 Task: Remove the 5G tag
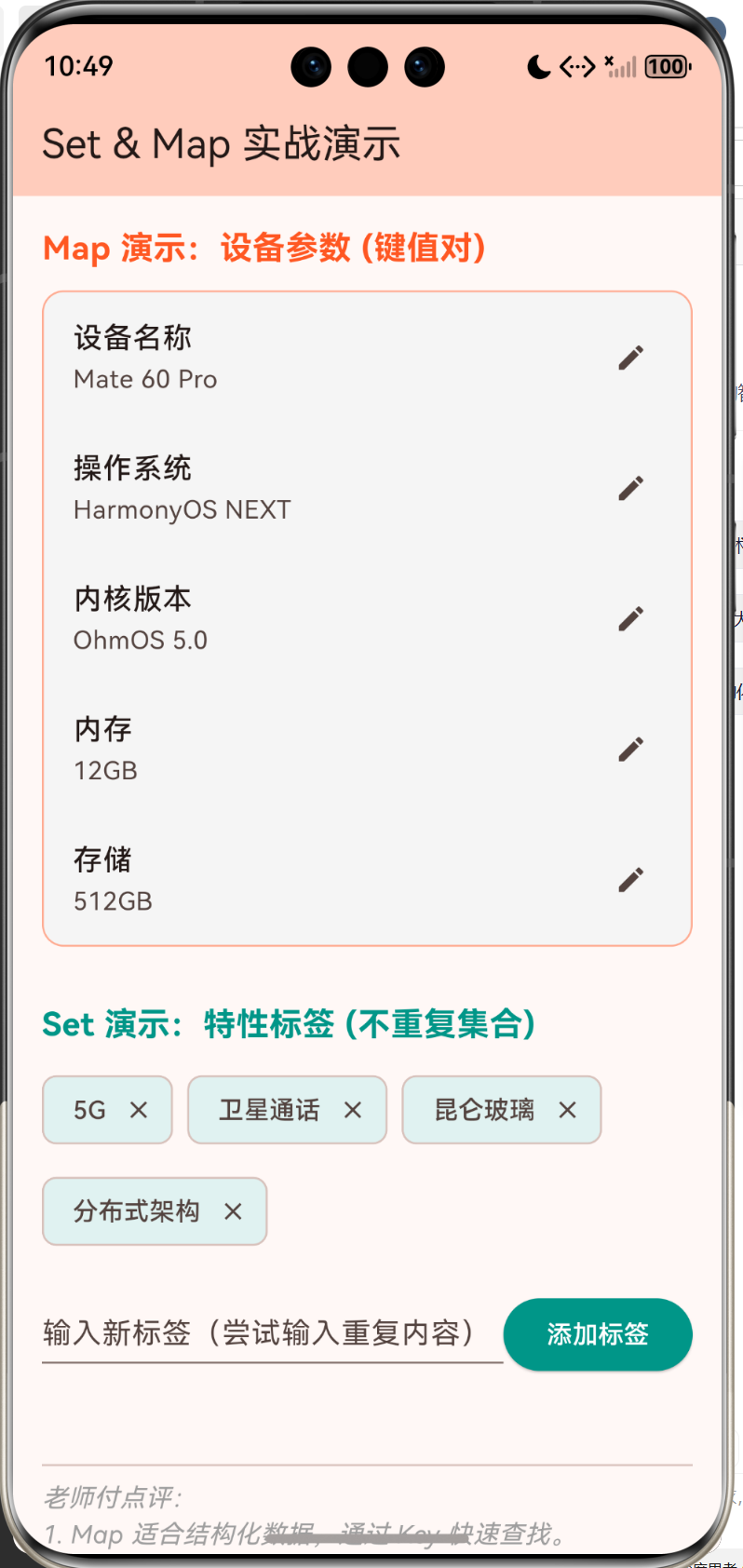(x=139, y=1110)
